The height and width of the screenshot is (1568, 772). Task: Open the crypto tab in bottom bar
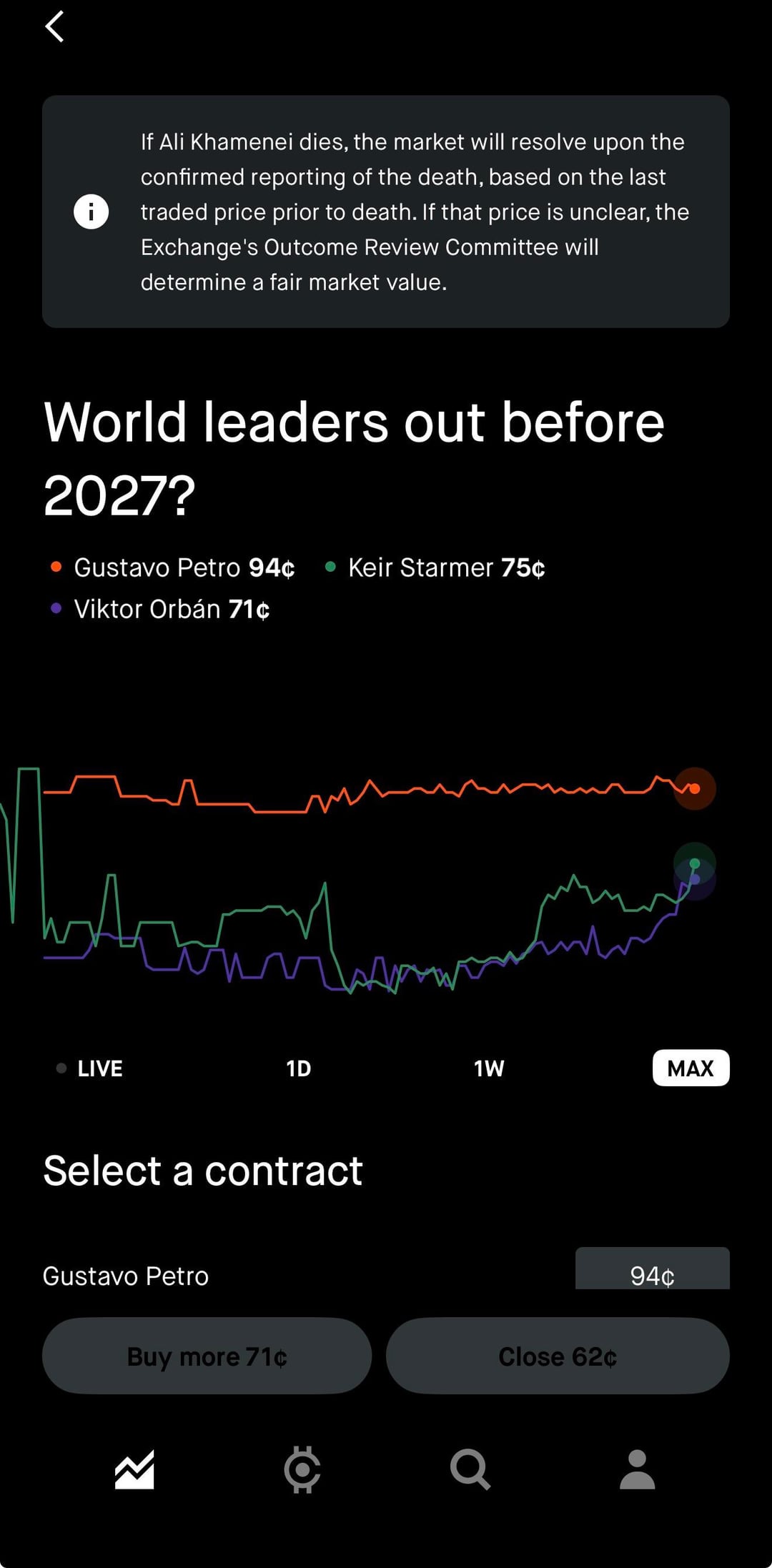pyautogui.click(x=302, y=1470)
